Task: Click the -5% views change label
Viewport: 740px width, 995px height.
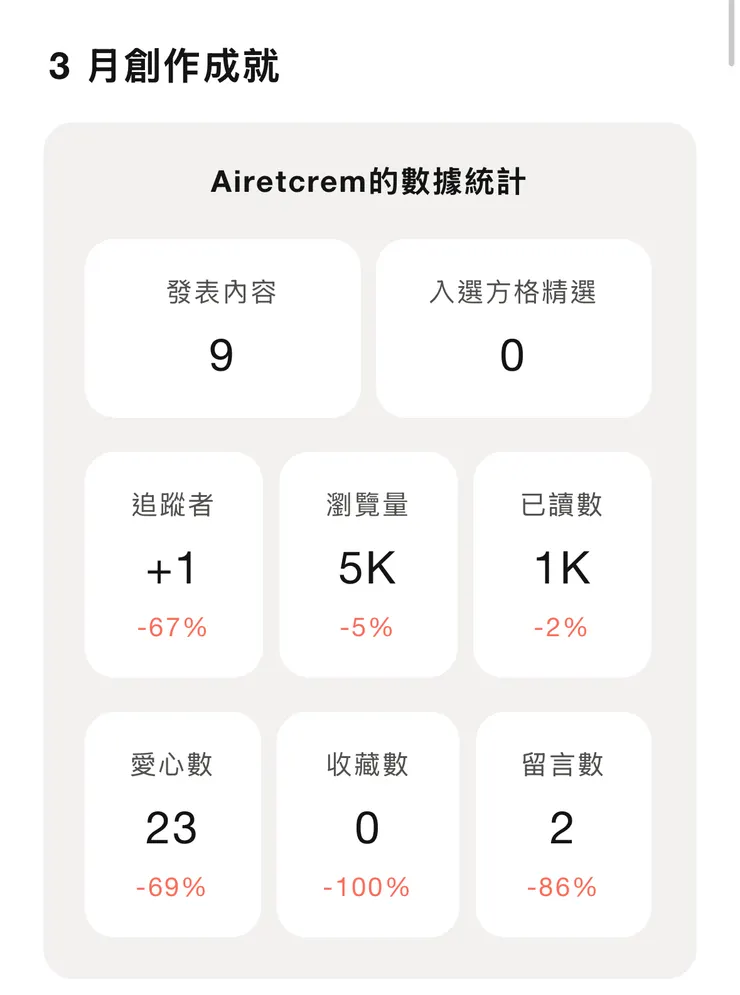Action: click(367, 627)
